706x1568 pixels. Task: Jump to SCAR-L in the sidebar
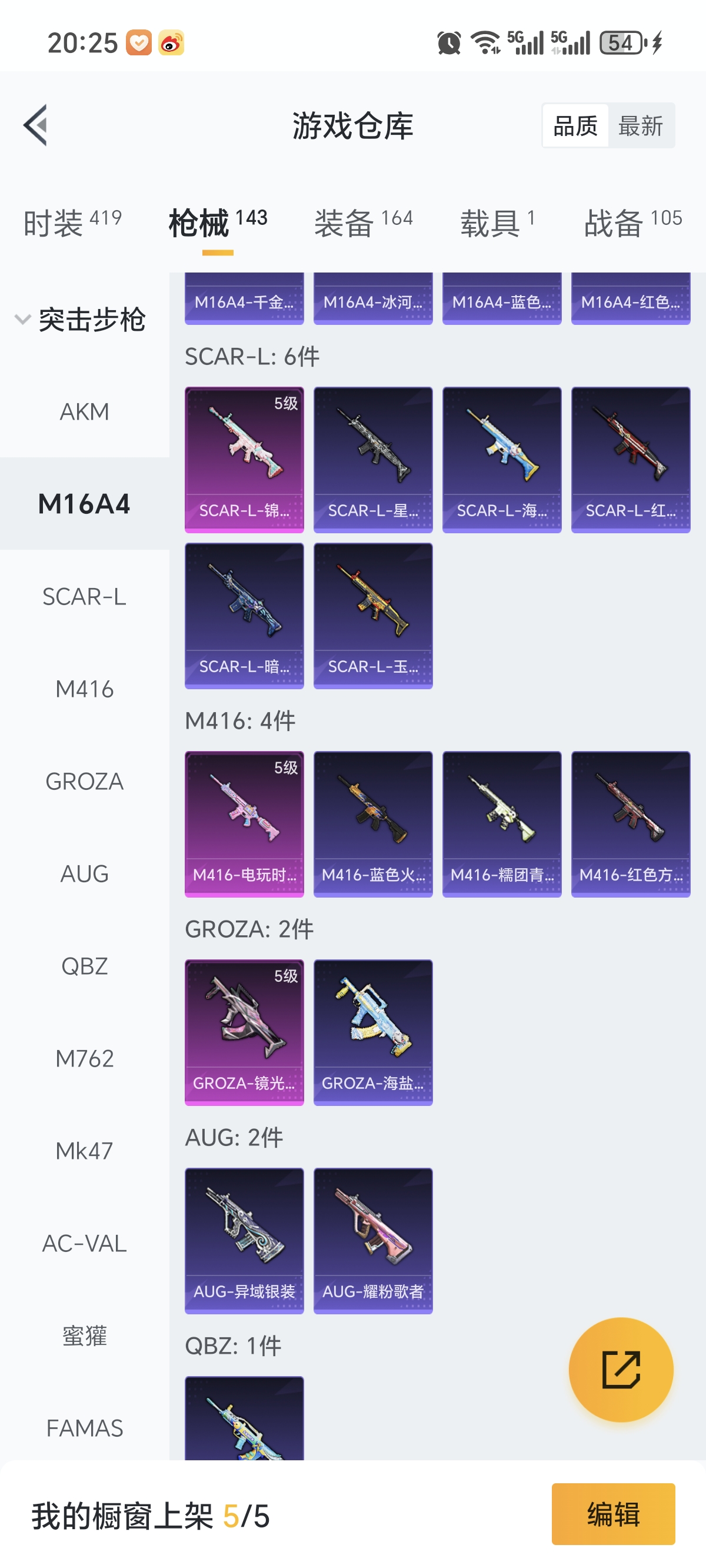pos(85,596)
